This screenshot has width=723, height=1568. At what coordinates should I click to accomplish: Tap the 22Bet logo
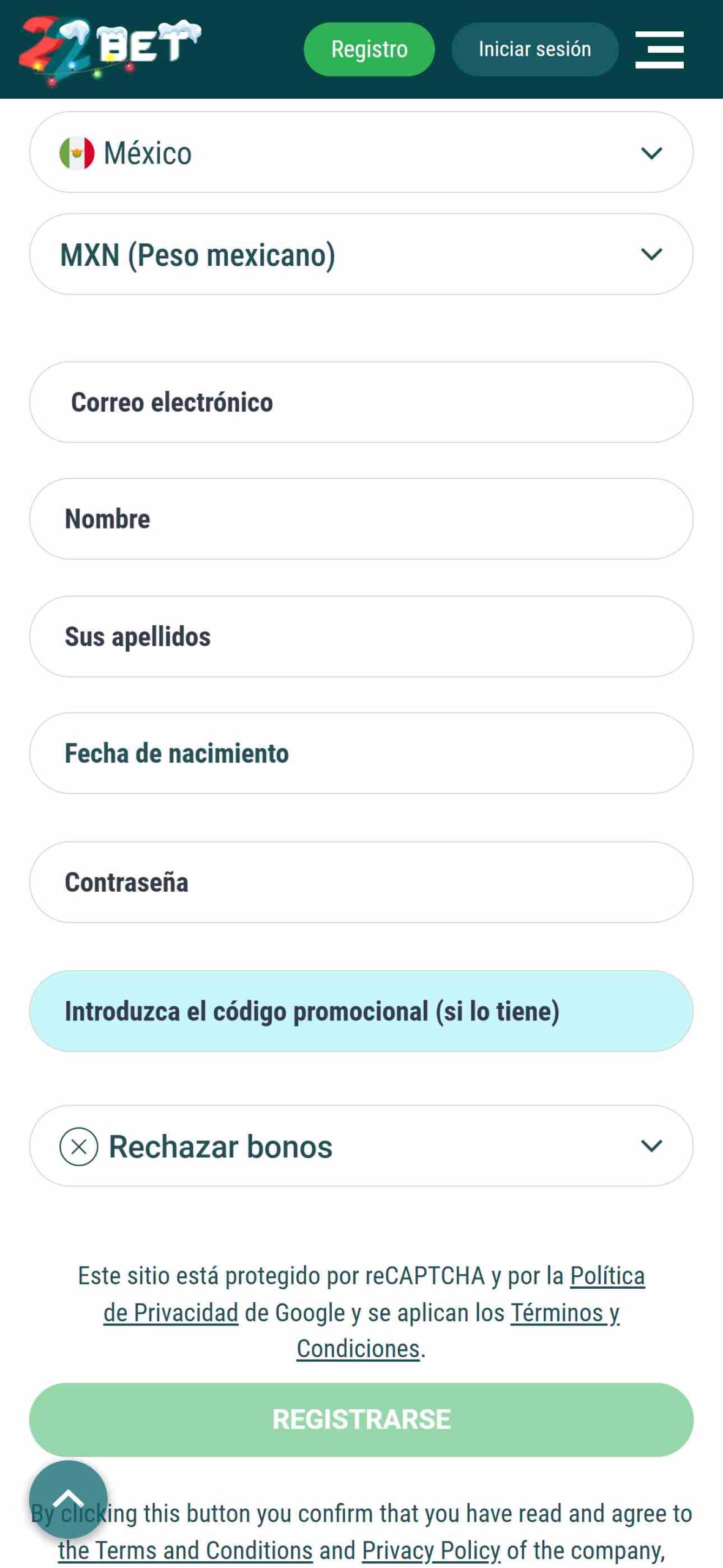coord(110,50)
